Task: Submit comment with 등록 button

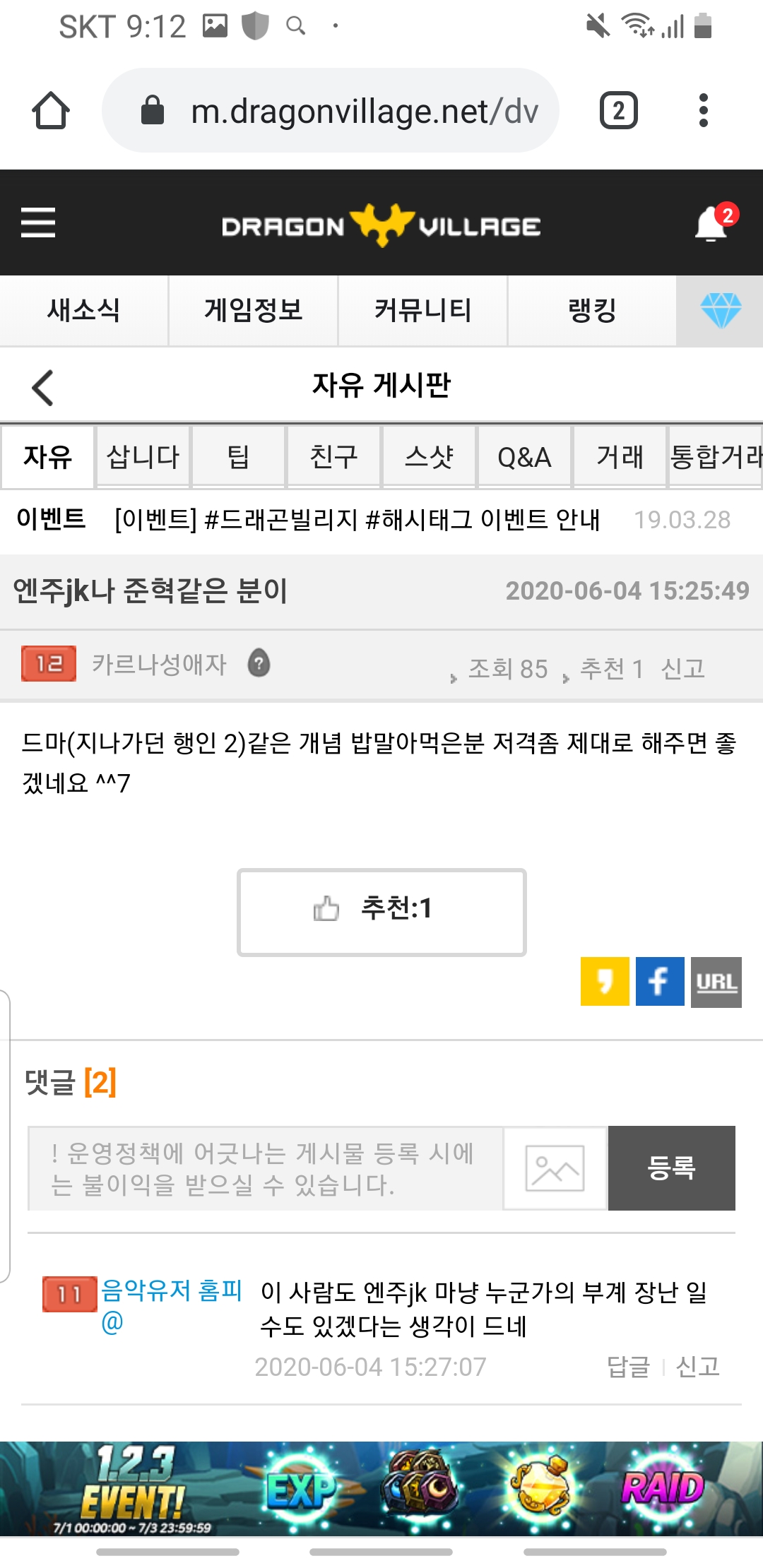Action: (x=671, y=1168)
